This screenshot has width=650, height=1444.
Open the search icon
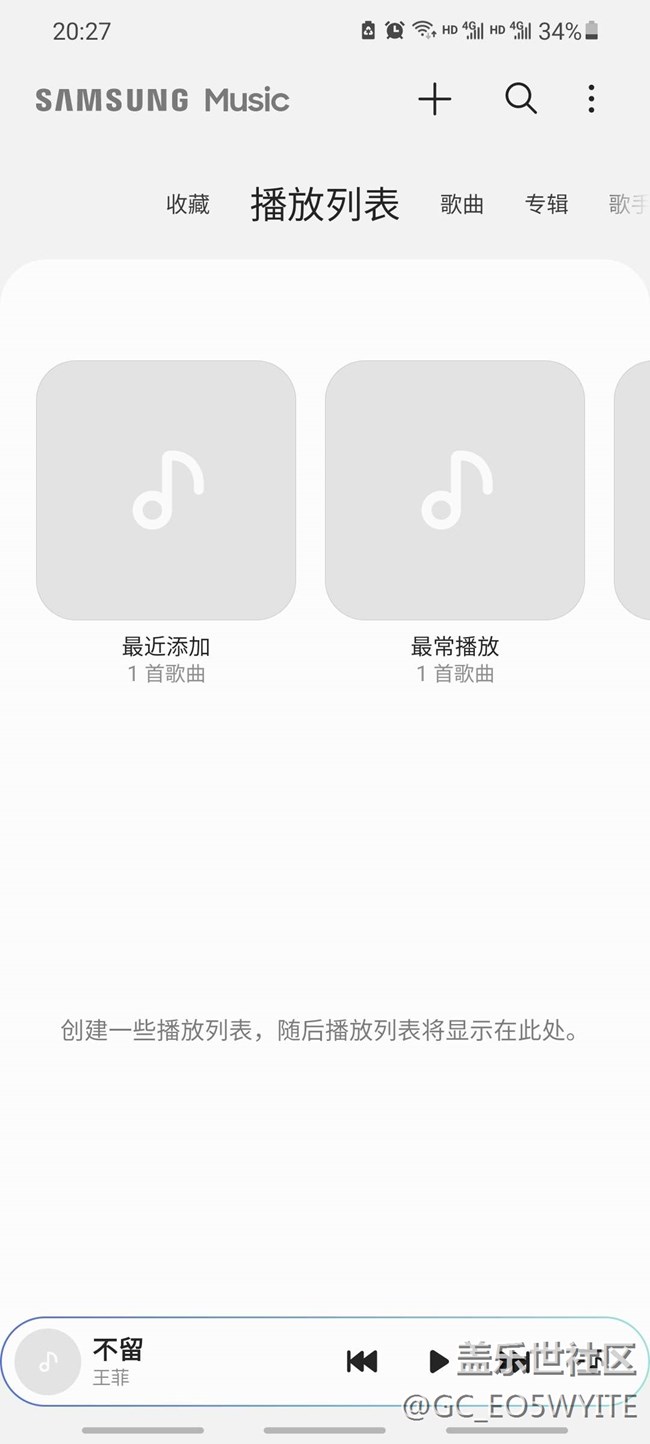click(520, 99)
